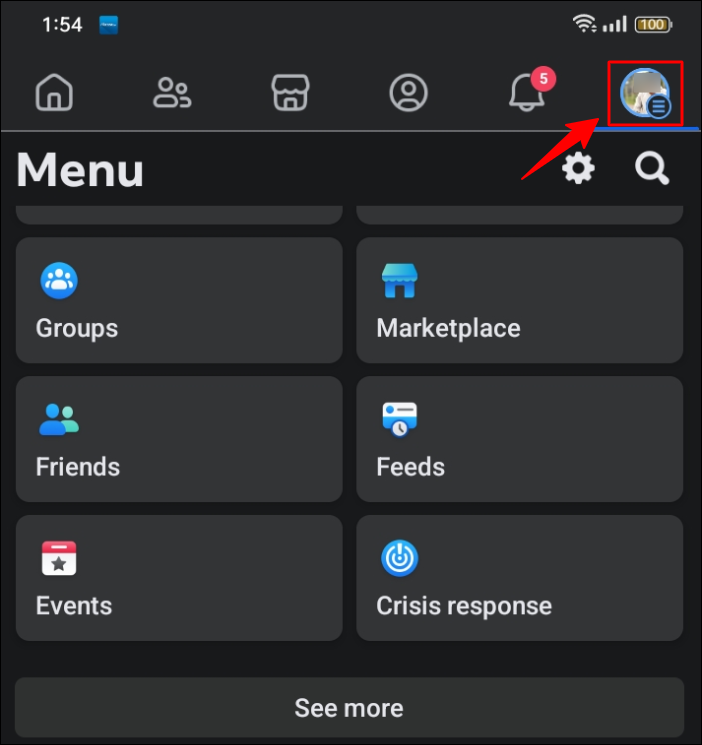
Task: Switch to the Friends tab in top bar
Action: pyautogui.click(x=172, y=93)
